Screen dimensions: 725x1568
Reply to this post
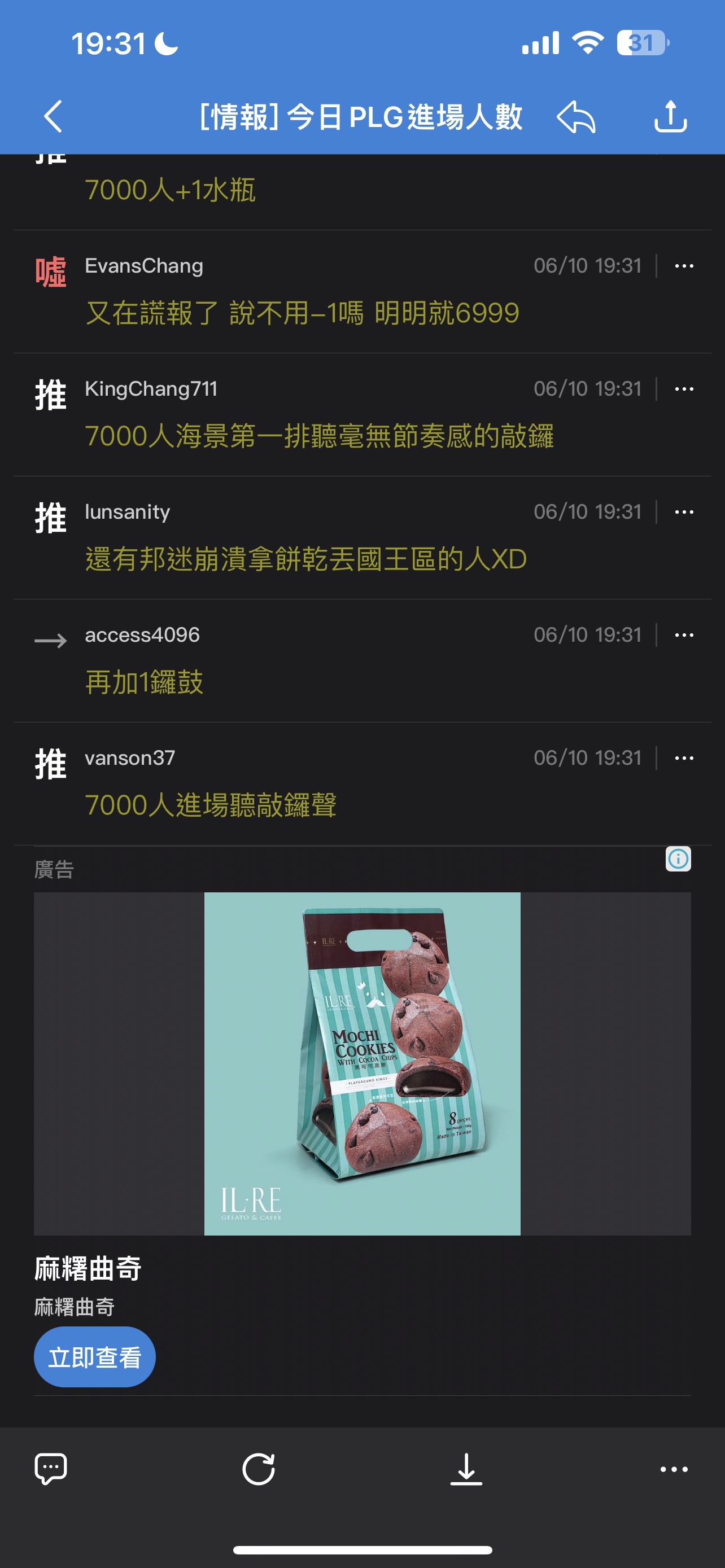point(576,116)
